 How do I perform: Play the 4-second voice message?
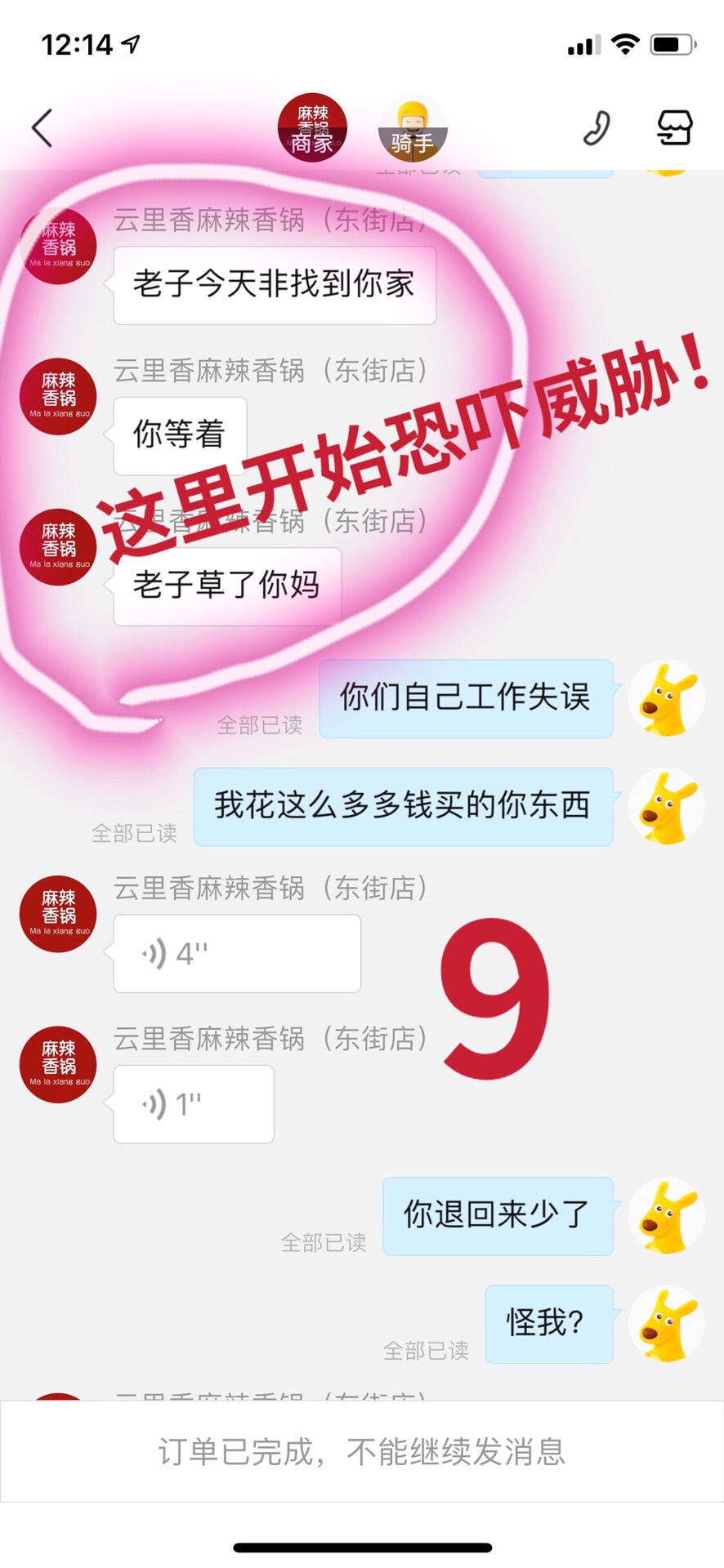(x=236, y=953)
